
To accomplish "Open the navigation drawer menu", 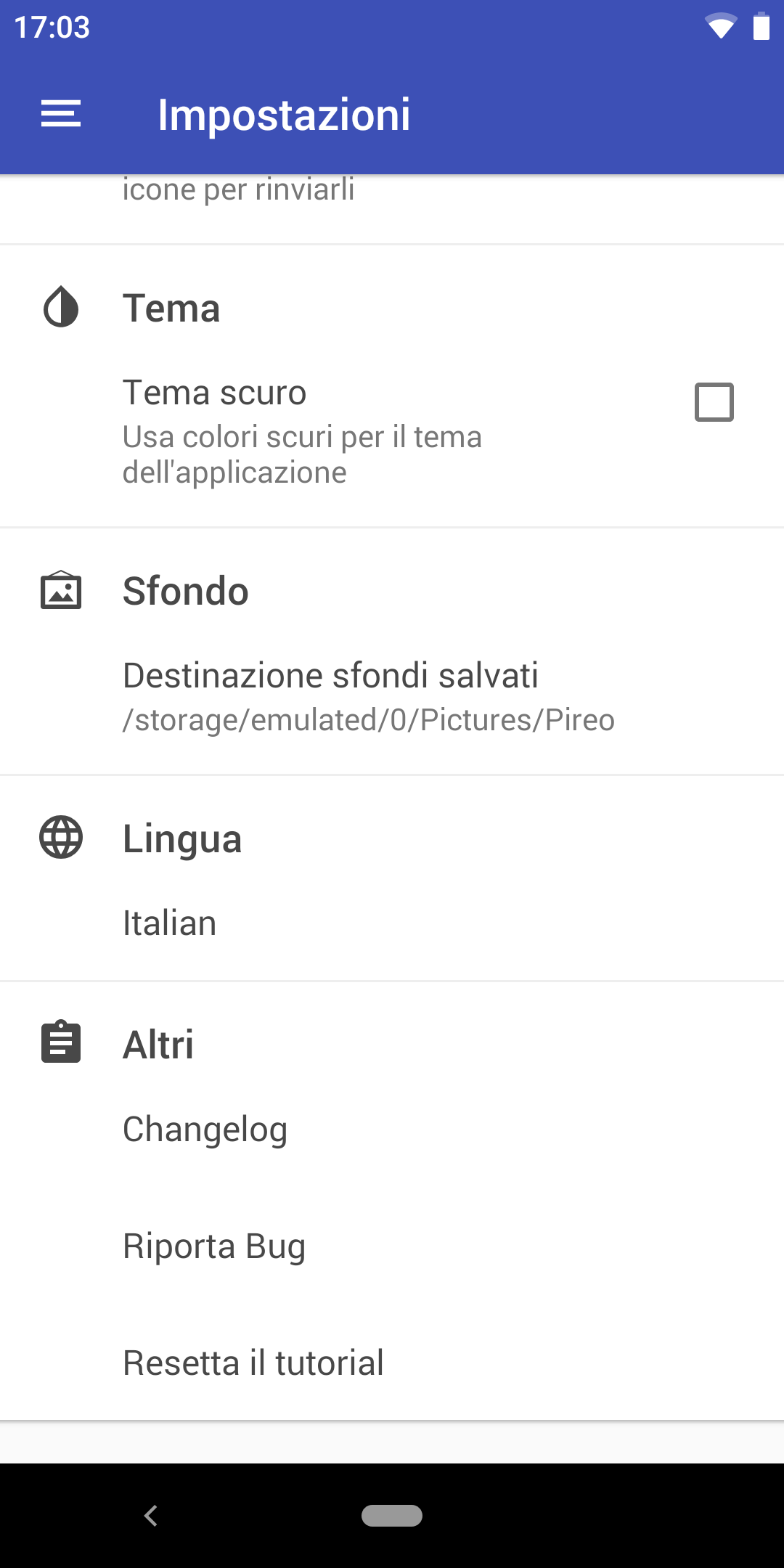I will (x=61, y=114).
